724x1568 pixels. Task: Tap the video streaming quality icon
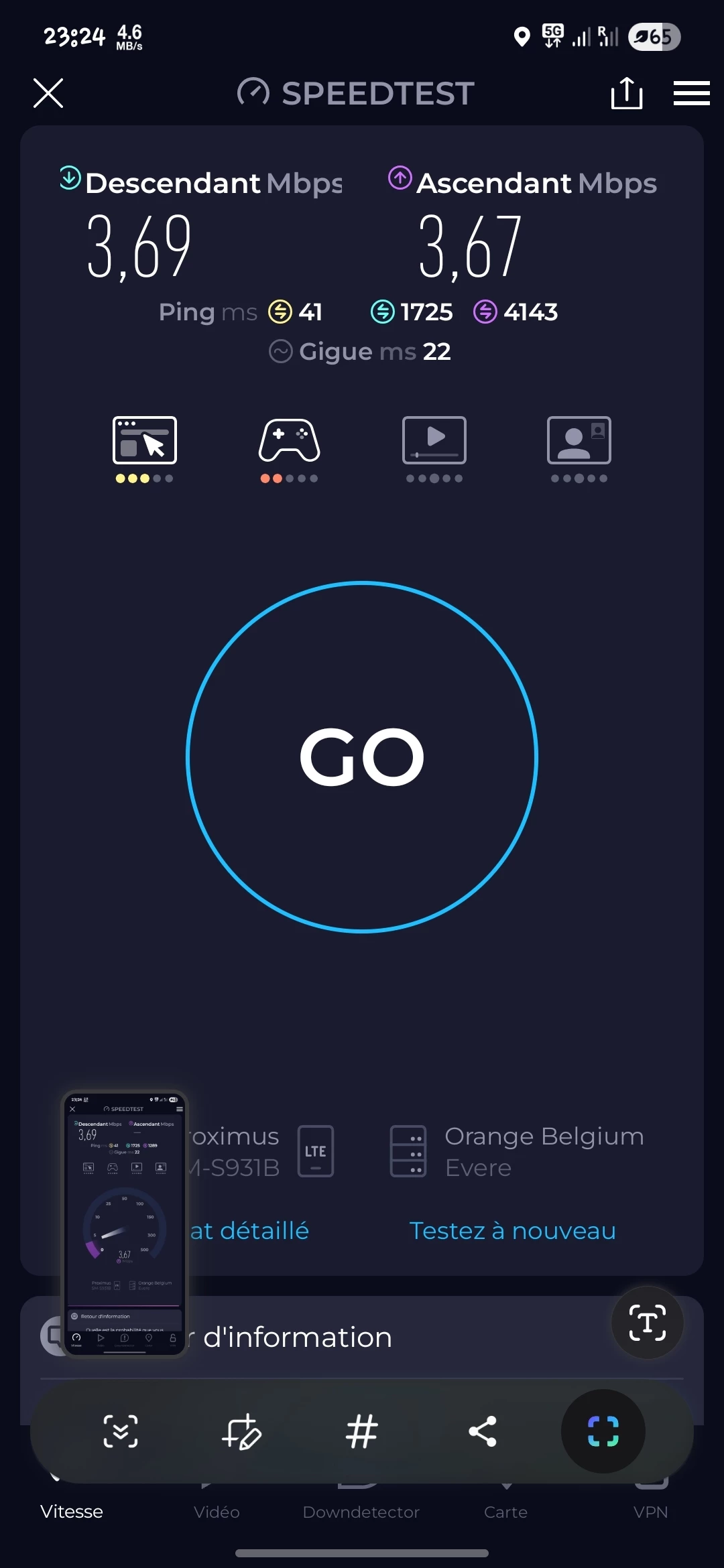point(434,440)
